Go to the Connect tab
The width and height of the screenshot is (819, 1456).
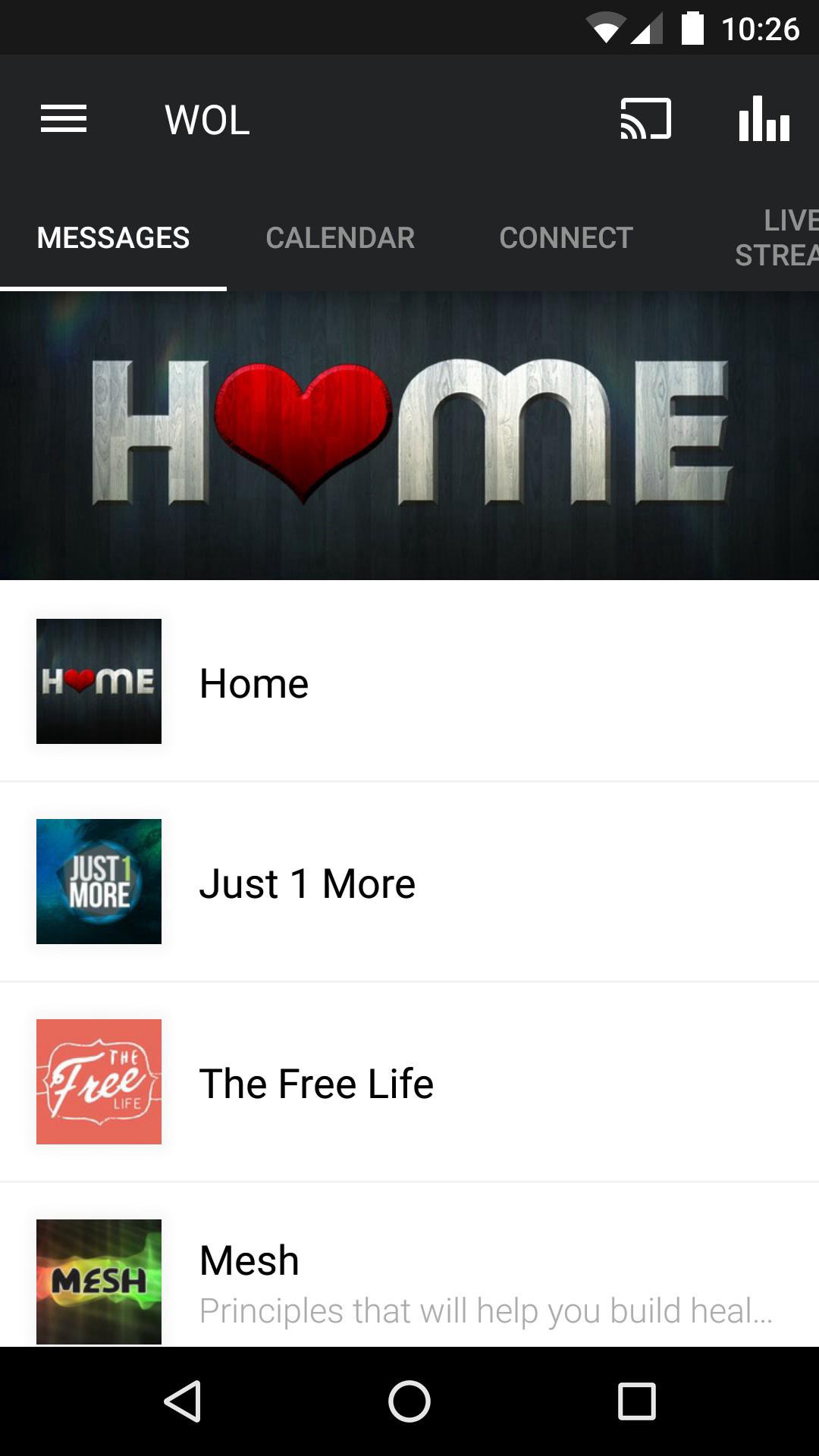[566, 238]
